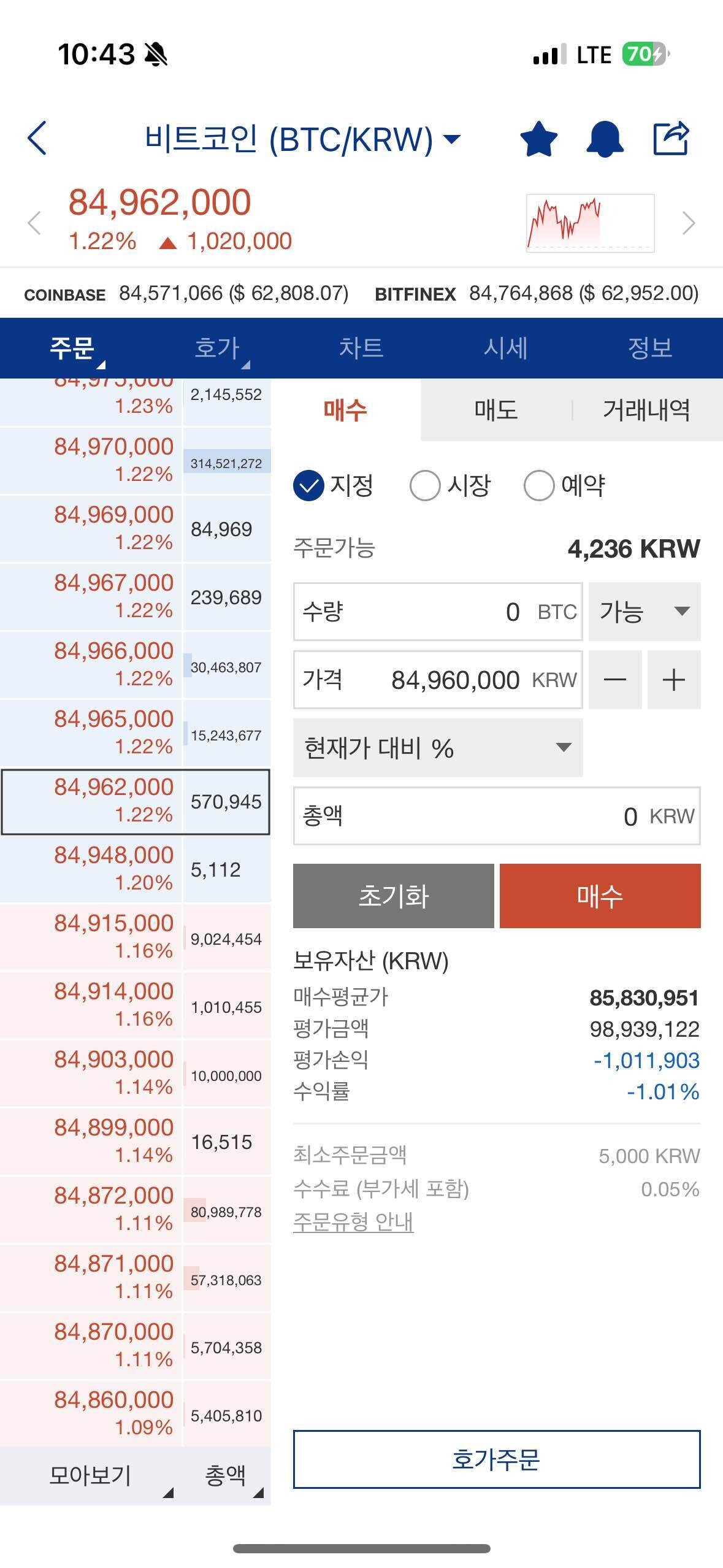Tap the muted notification icon in status bar

(x=157, y=54)
